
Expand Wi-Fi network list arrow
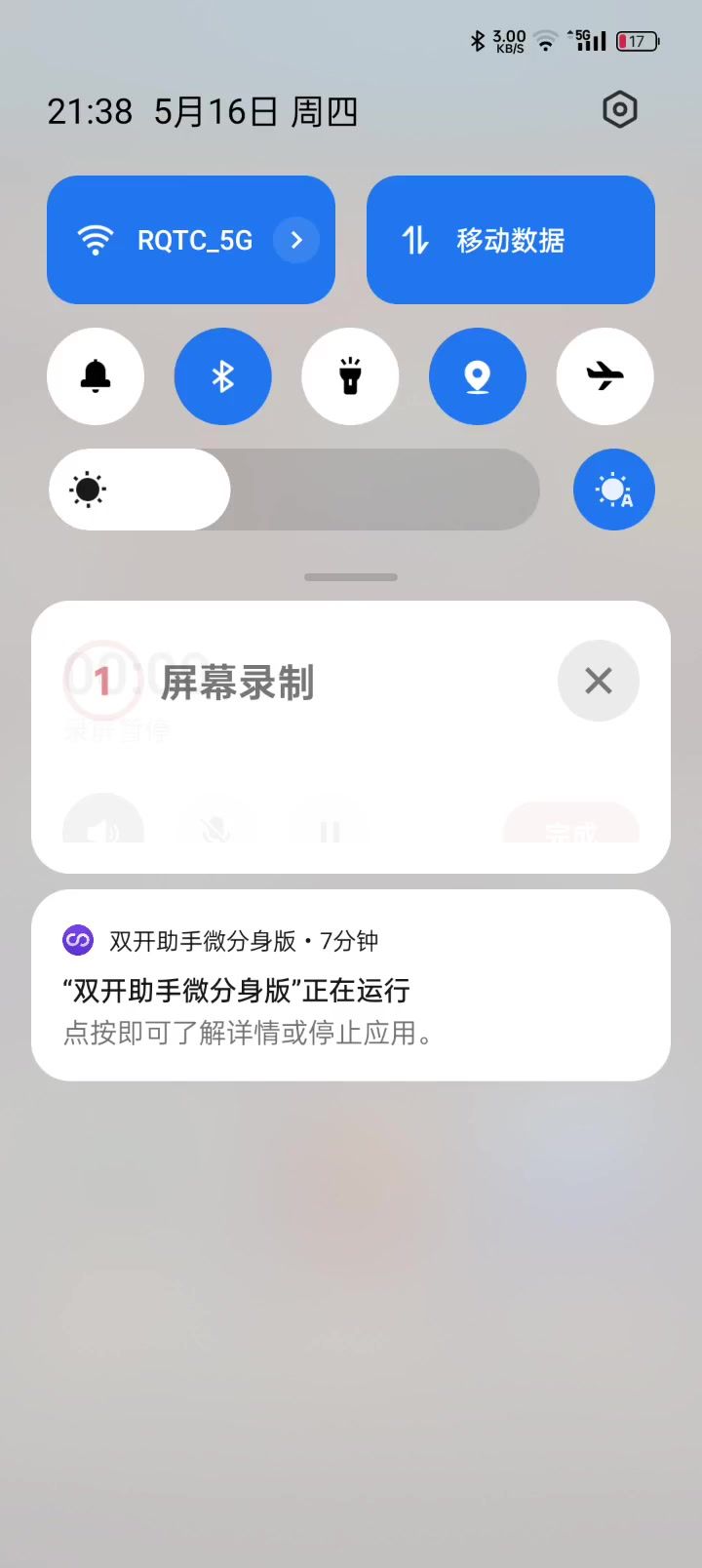(x=296, y=240)
